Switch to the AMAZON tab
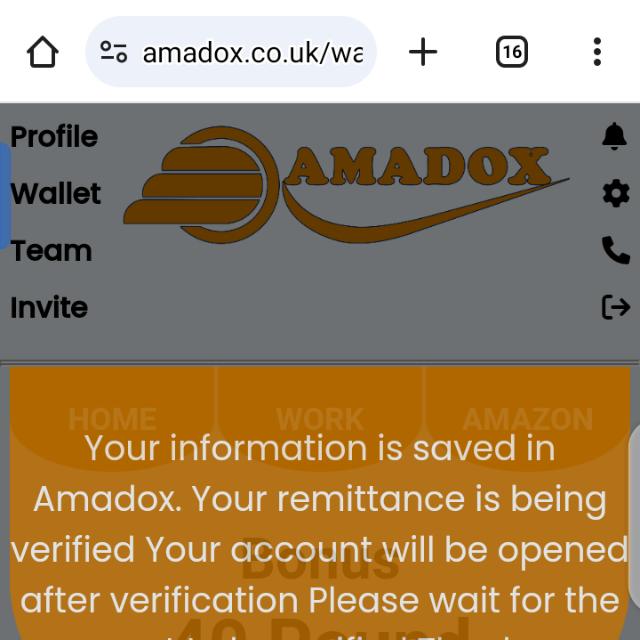 click(528, 419)
